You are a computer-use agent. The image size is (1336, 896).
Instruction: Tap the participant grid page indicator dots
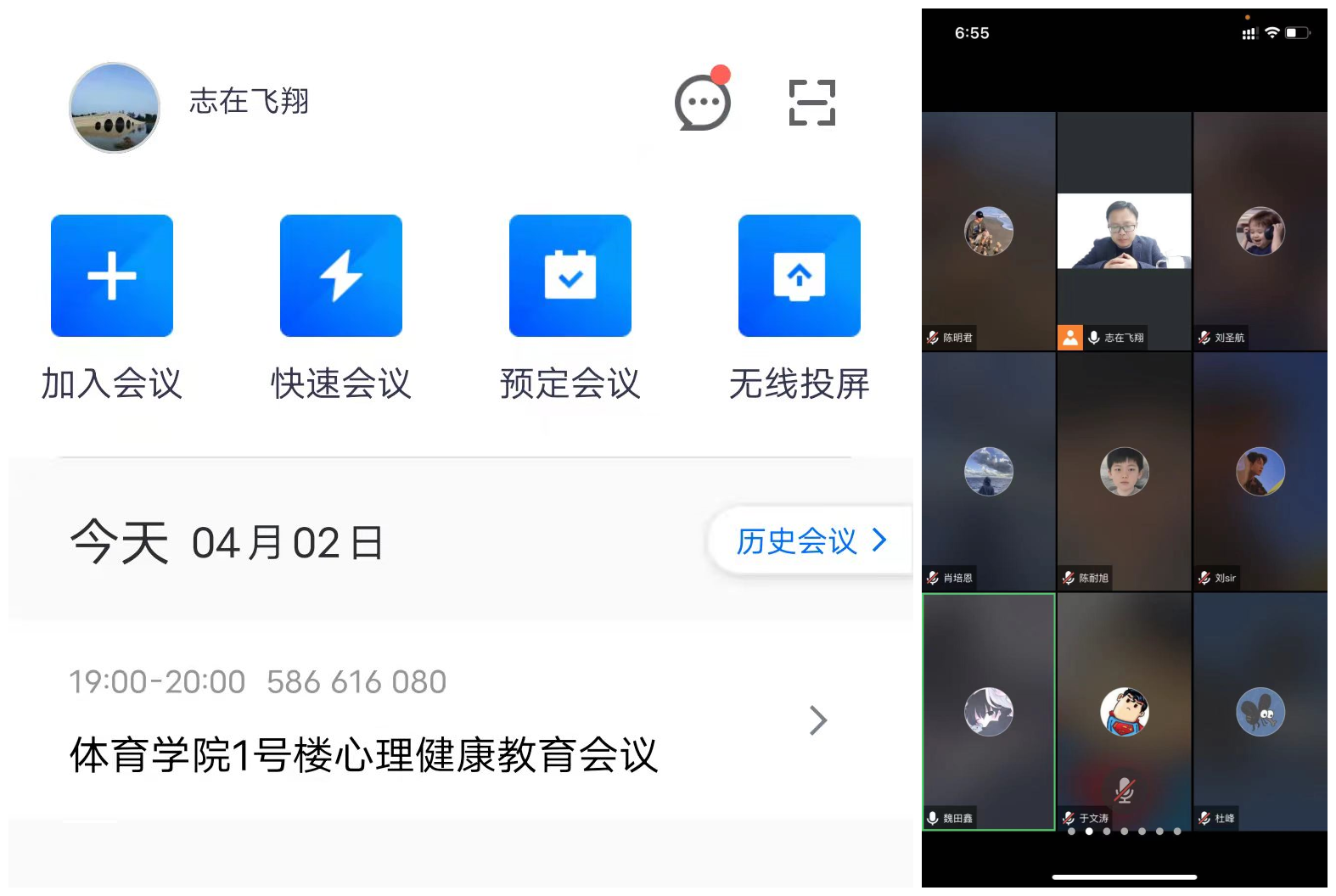1124,832
